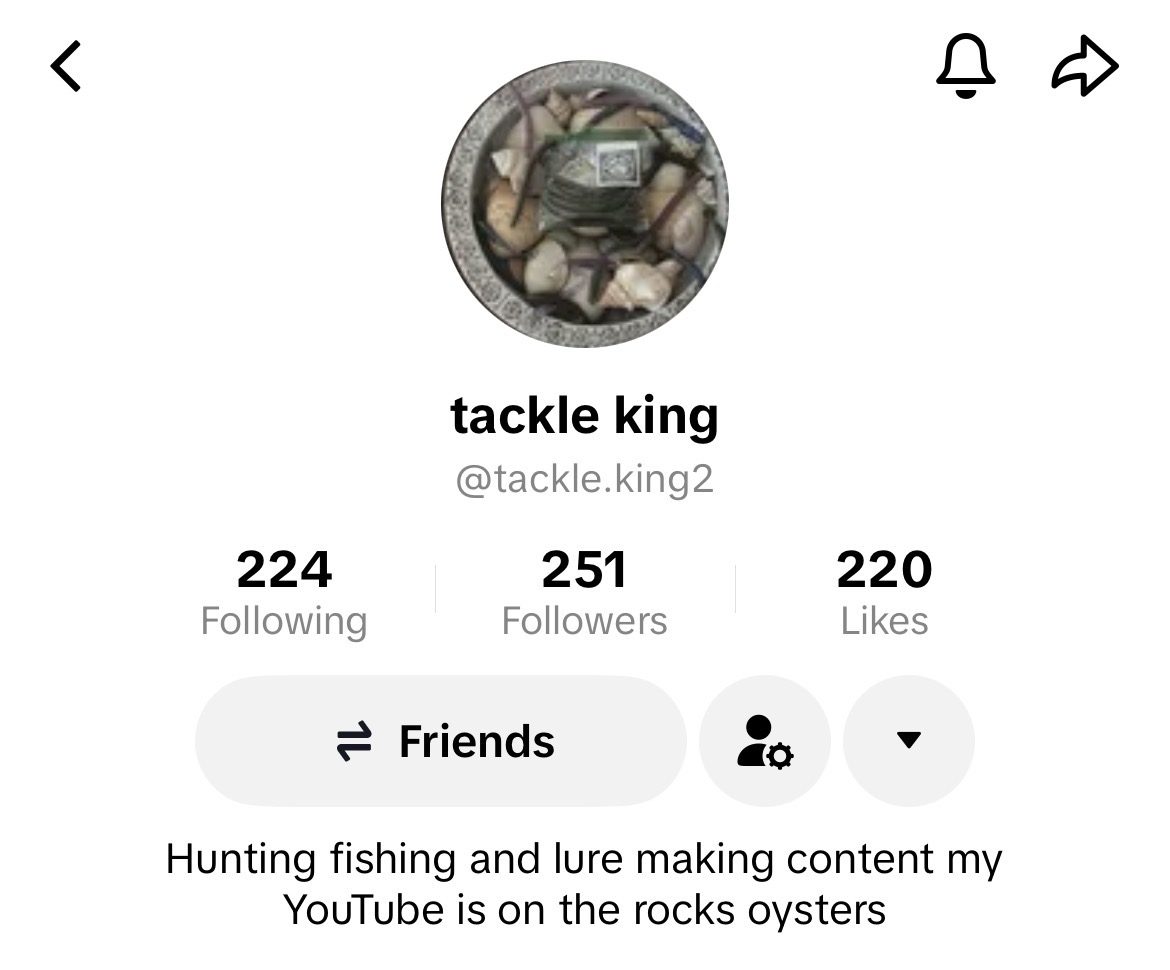Screen dimensions: 1170x970
Task: Open the friend settings person-gear icon
Action: coord(765,741)
